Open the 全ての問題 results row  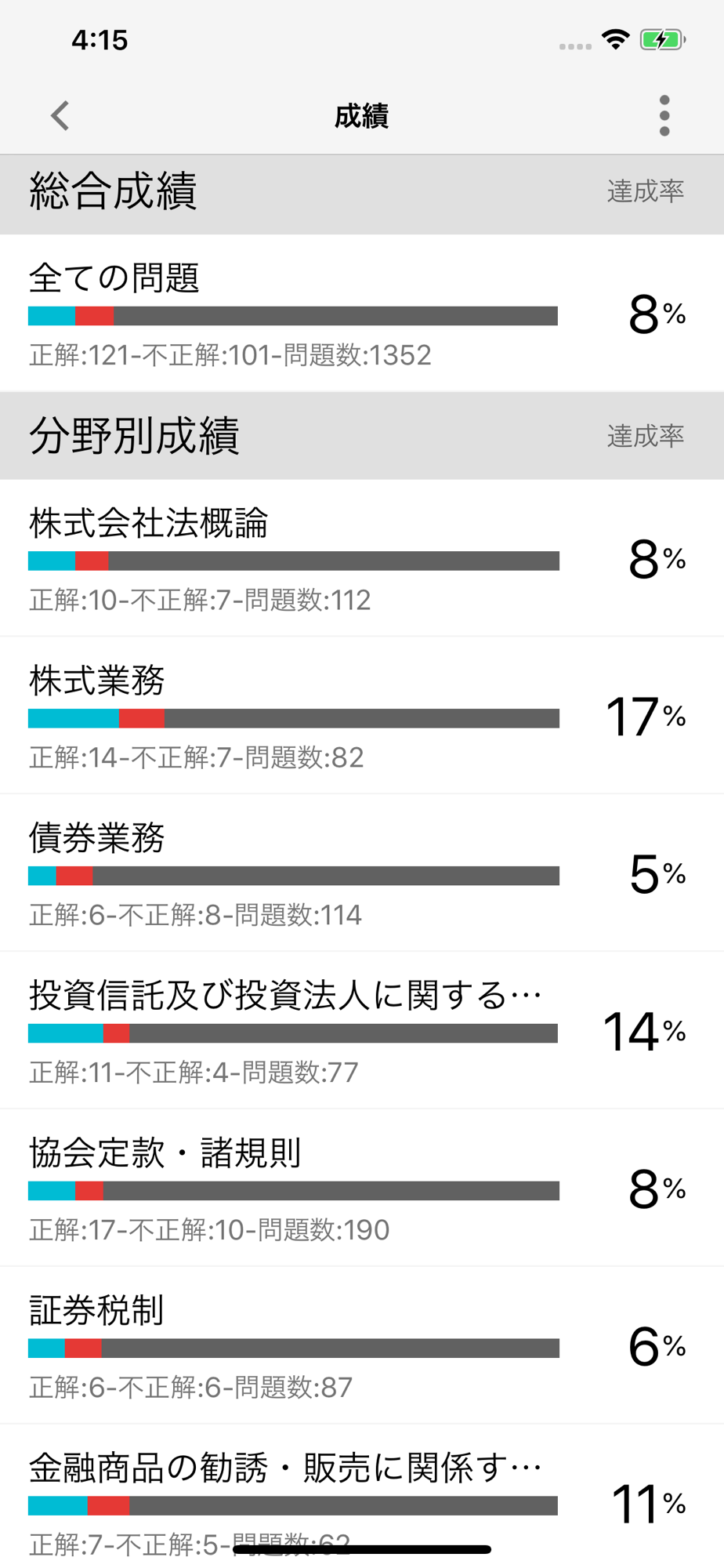pos(362,313)
